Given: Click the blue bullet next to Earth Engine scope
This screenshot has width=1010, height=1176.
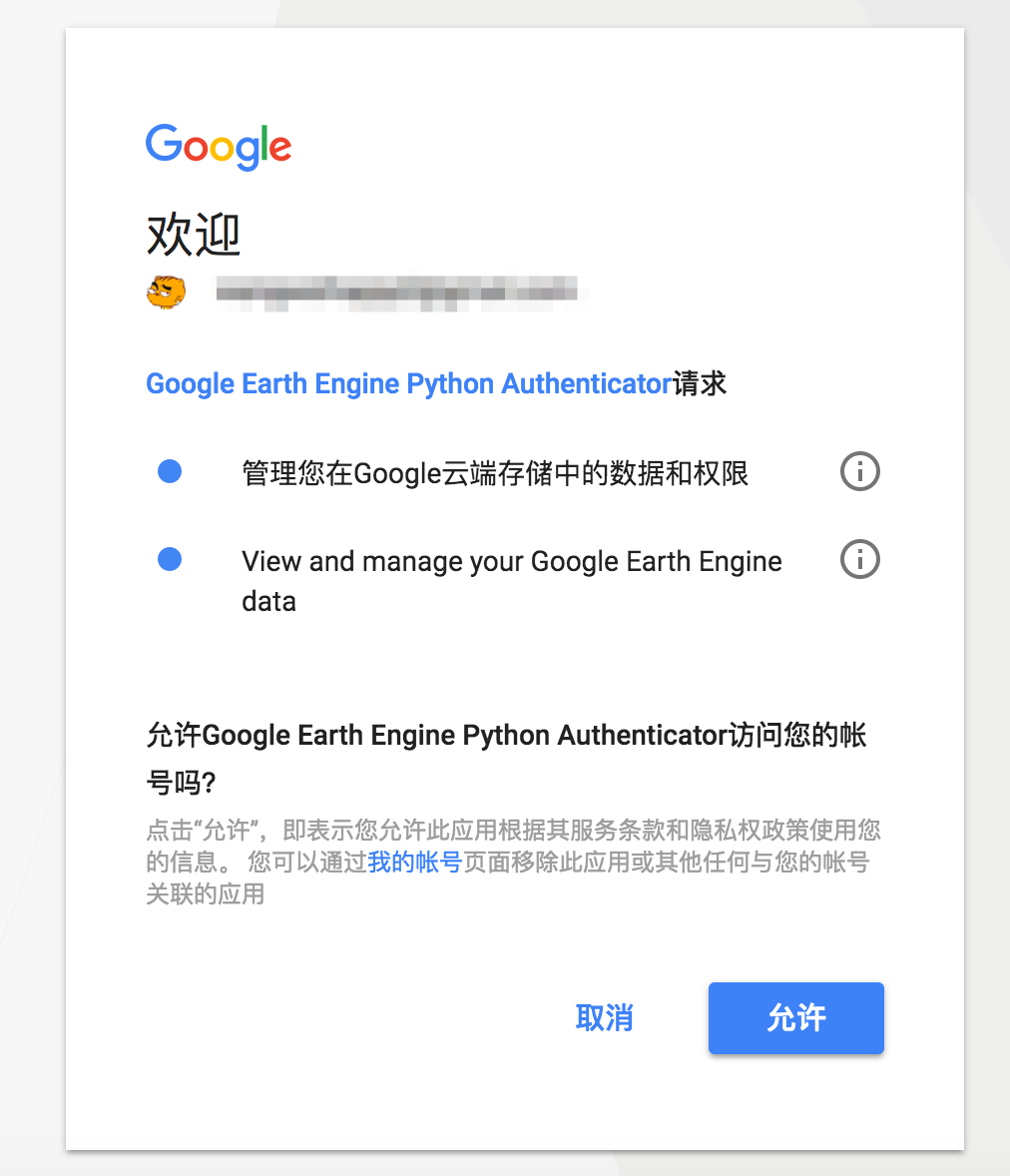Looking at the screenshot, I should pos(170,560).
